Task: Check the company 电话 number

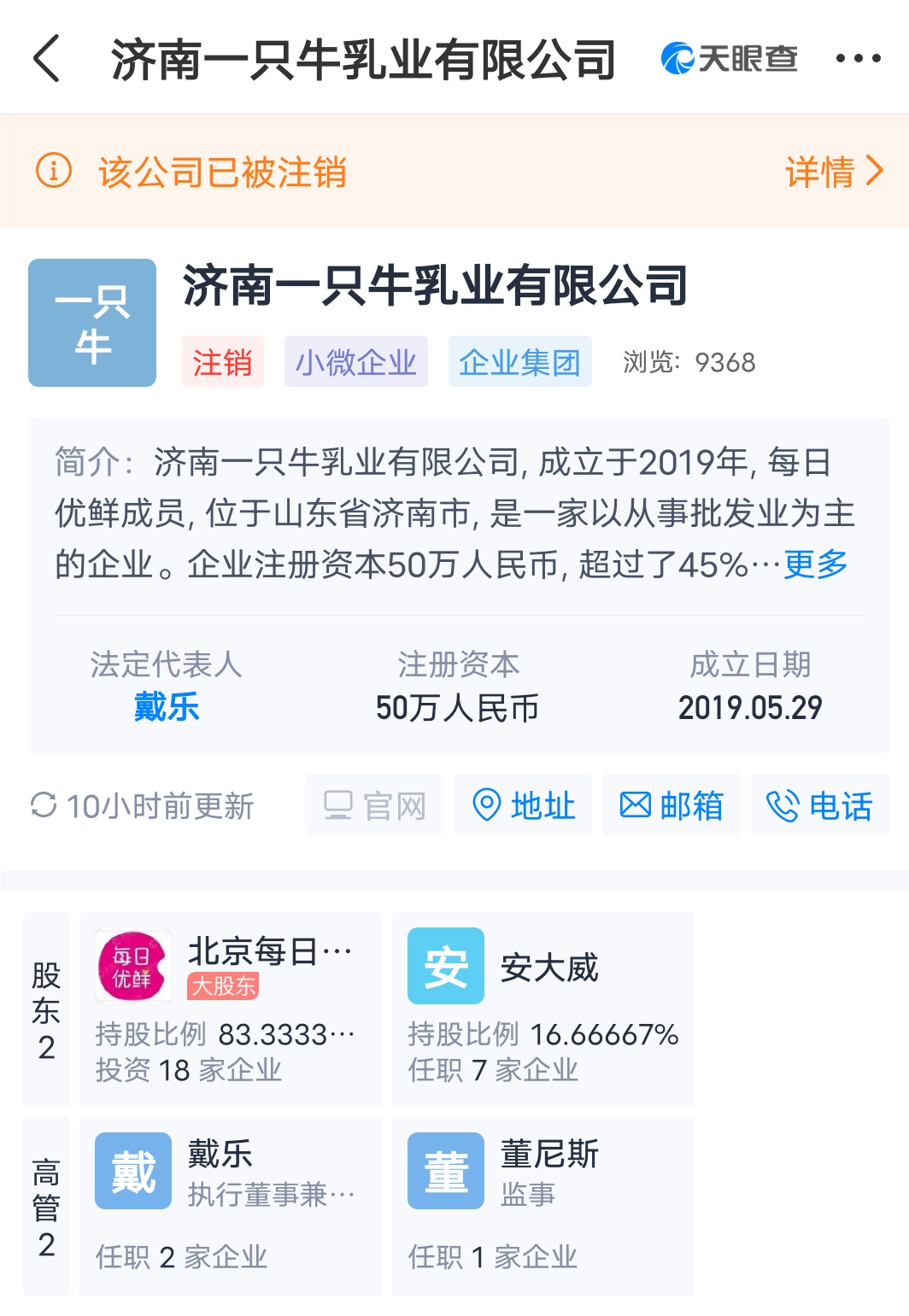Action: 819,805
